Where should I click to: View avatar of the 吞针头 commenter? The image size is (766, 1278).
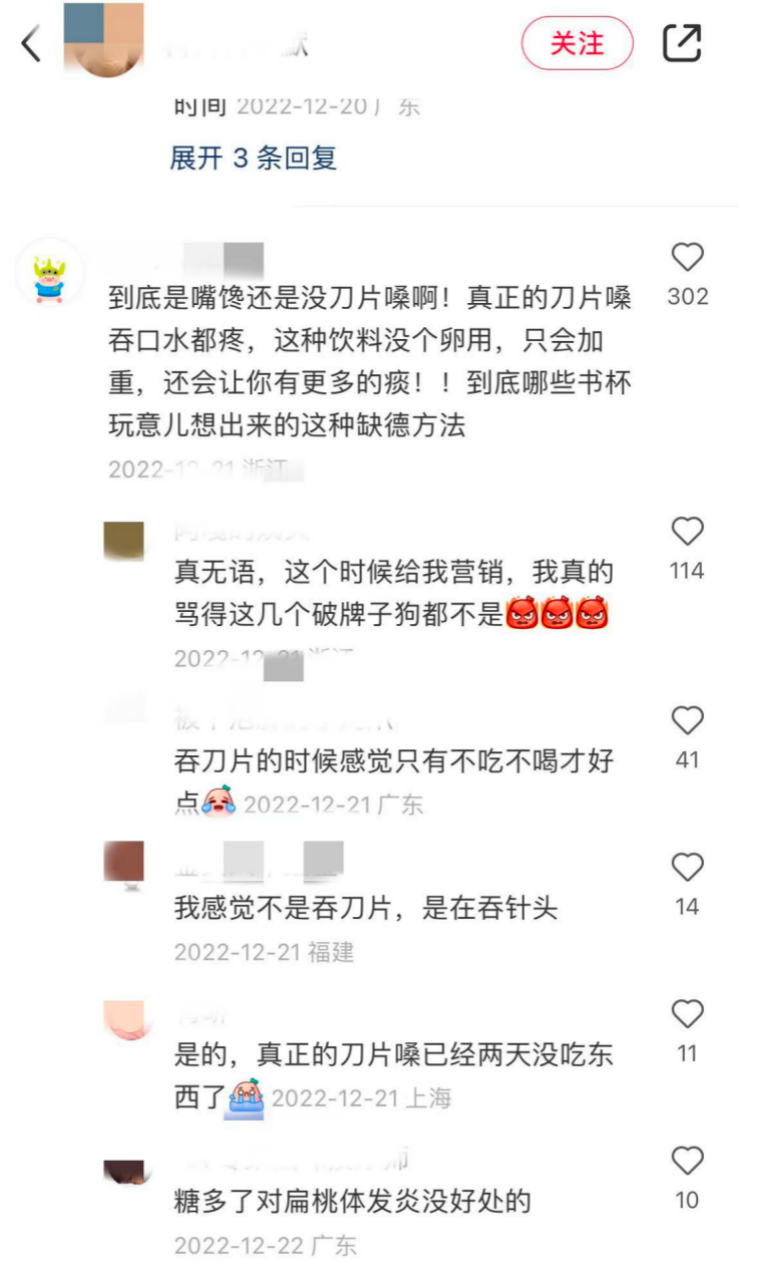tap(124, 861)
